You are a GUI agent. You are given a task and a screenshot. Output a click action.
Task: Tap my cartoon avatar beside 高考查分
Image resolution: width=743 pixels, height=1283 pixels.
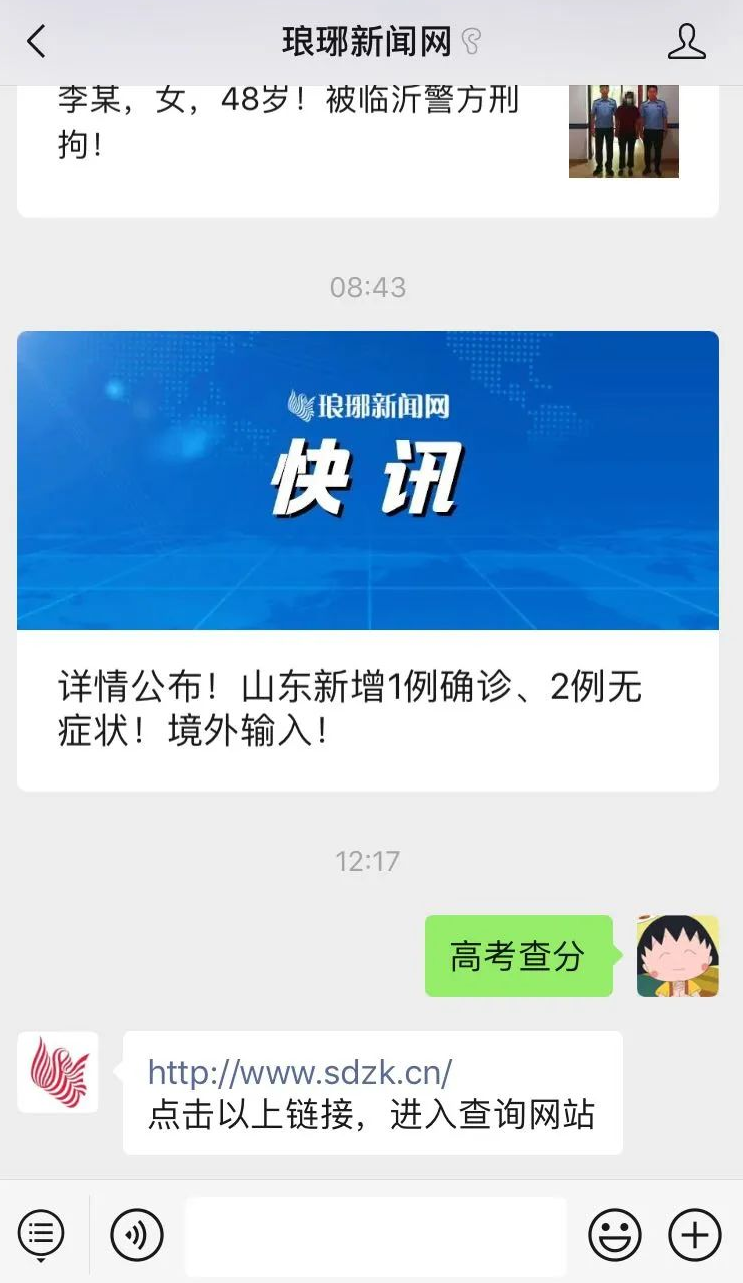click(x=678, y=956)
